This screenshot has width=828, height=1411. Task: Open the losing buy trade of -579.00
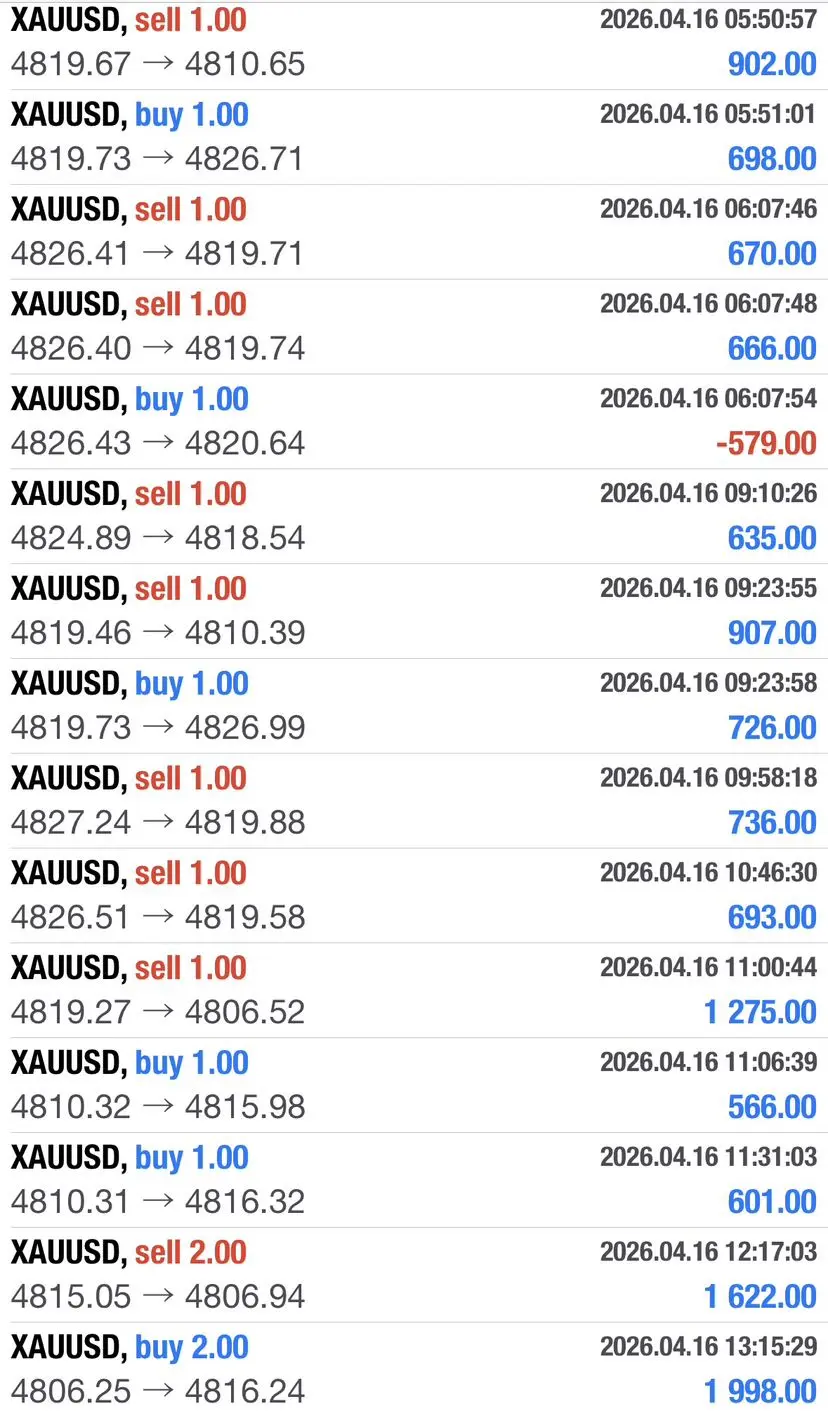414,421
